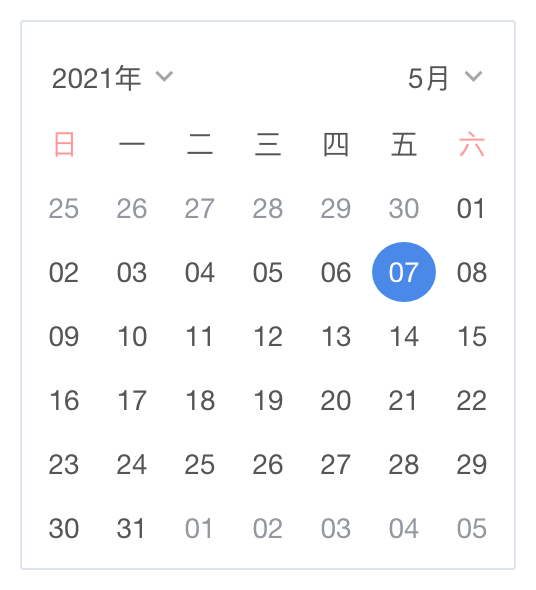
Task: Tap date 22 in the calendar
Action: click(x=471, y=400)
